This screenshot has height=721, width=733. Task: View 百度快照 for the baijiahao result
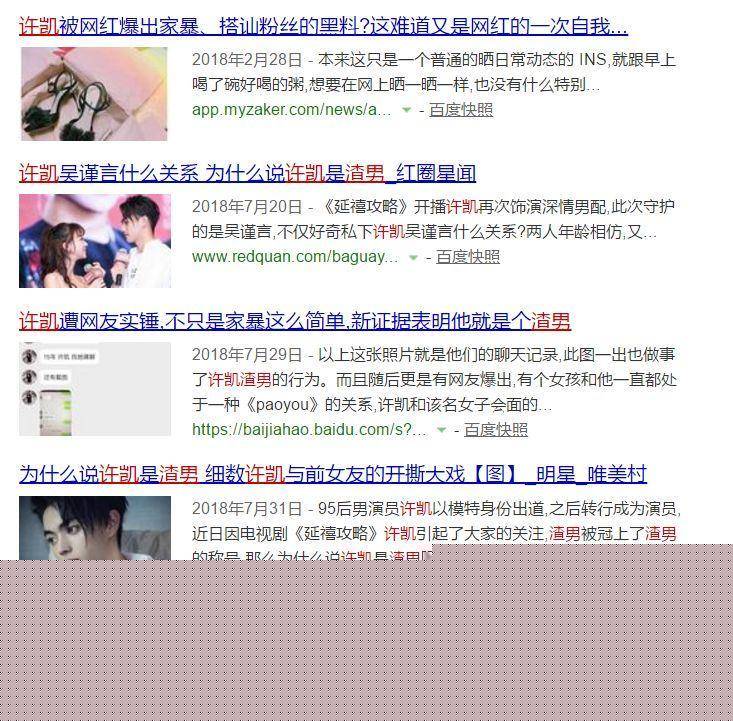(496, 430)
